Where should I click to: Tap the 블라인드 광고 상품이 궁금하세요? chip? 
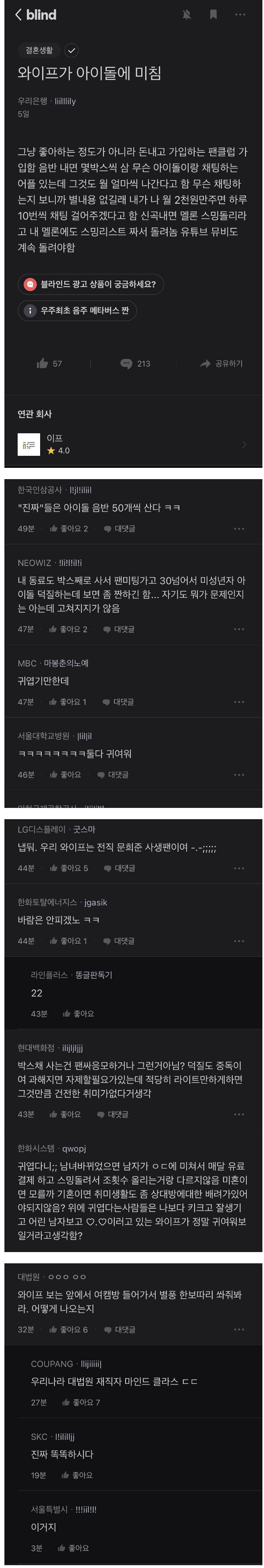[x=91, y=284]
